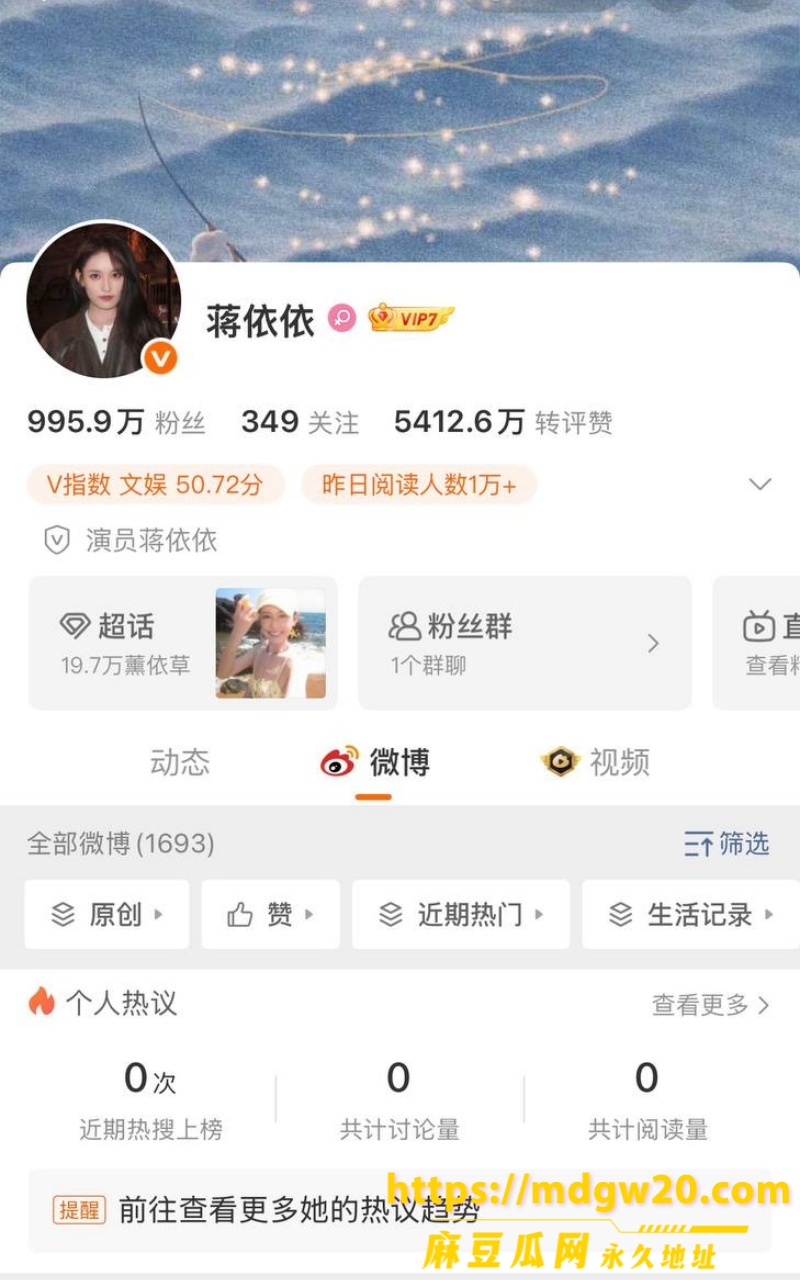This screenshot has height=1280, width=800.
Task: Open the V指数 文娱 50.72分 chip
Action: click(x=155, y=485)
